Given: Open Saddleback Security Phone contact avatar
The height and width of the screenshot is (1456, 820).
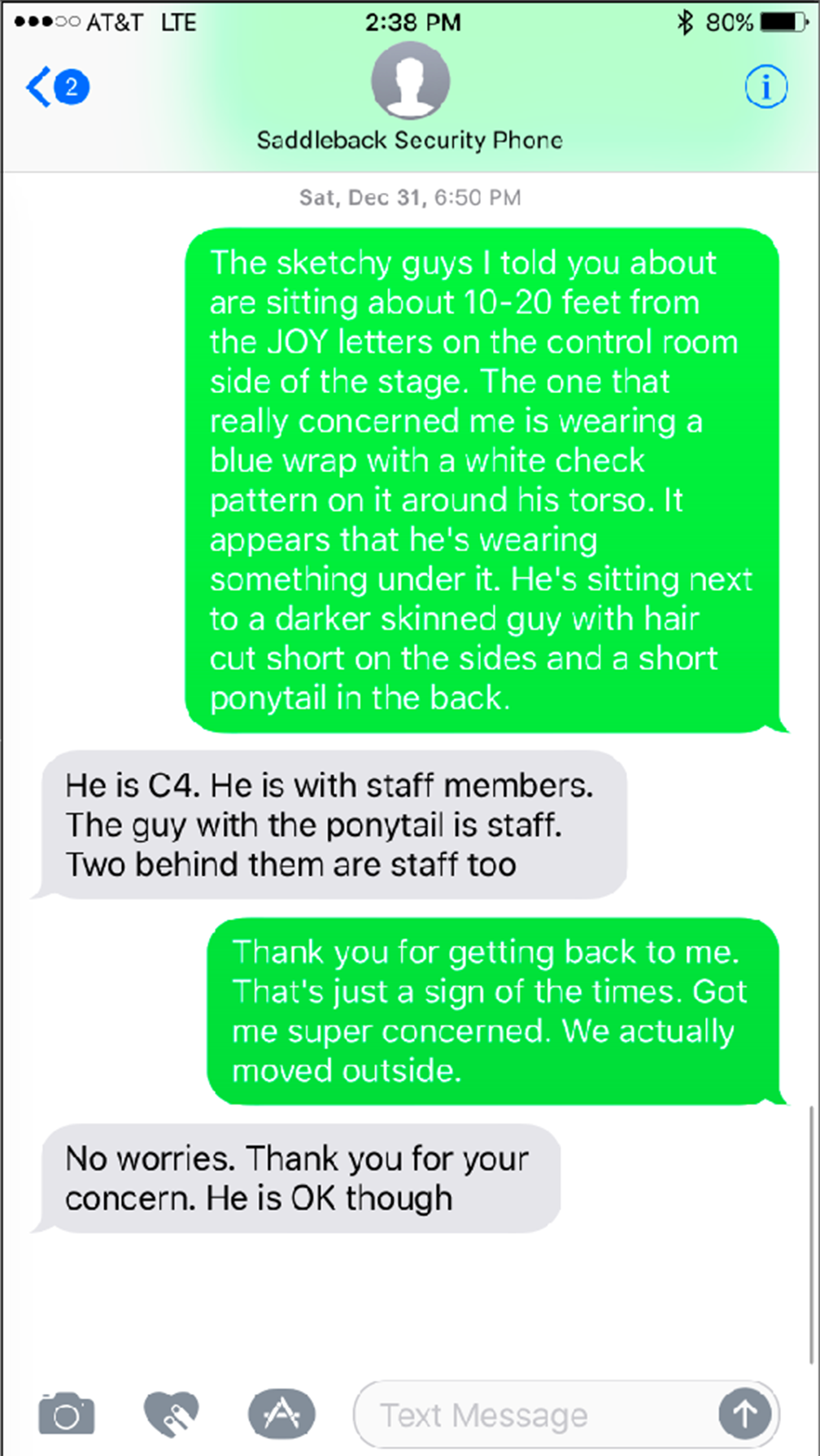Looking at the screenshot, I should click(x=410, y=81).
